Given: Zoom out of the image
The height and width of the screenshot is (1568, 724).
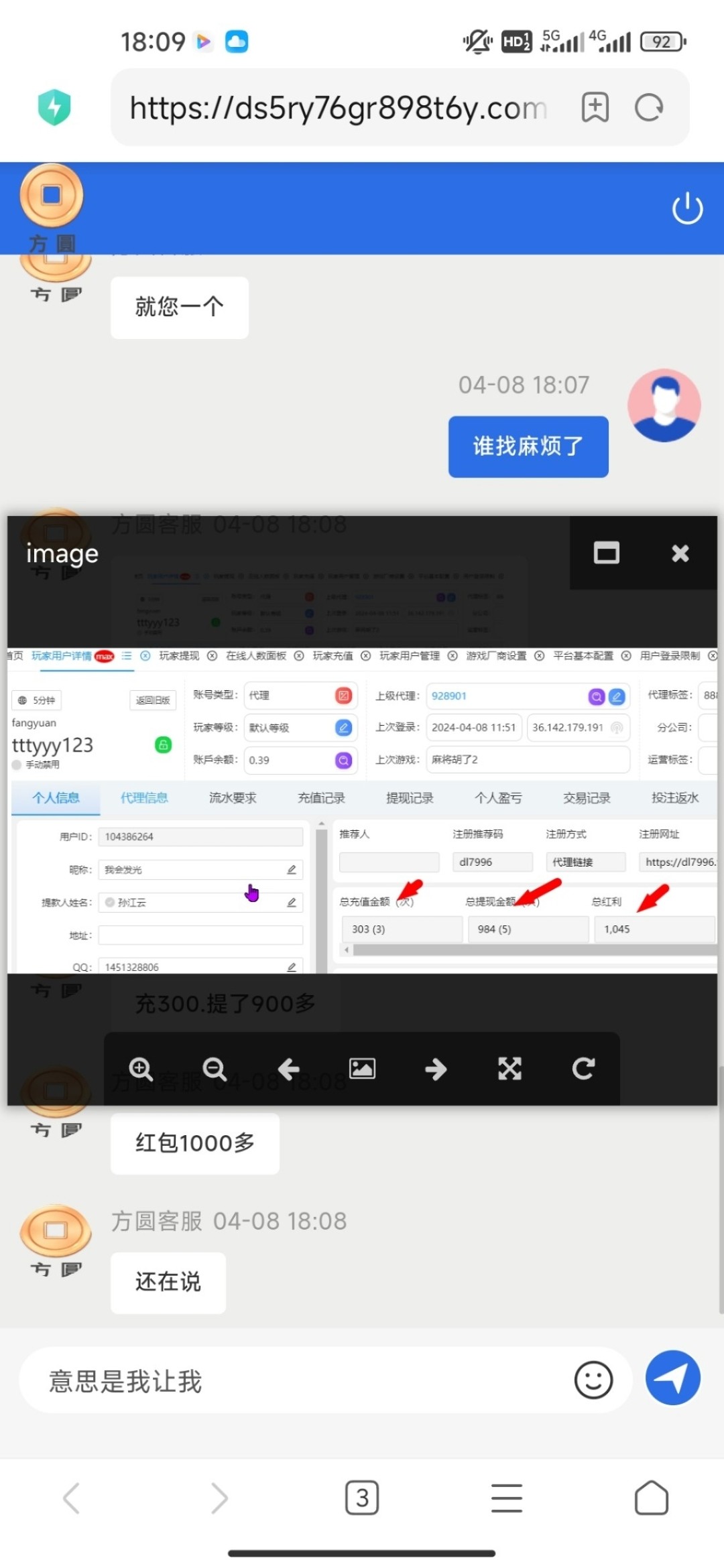Looking at the screenshot, I should tap(215, 1069).
